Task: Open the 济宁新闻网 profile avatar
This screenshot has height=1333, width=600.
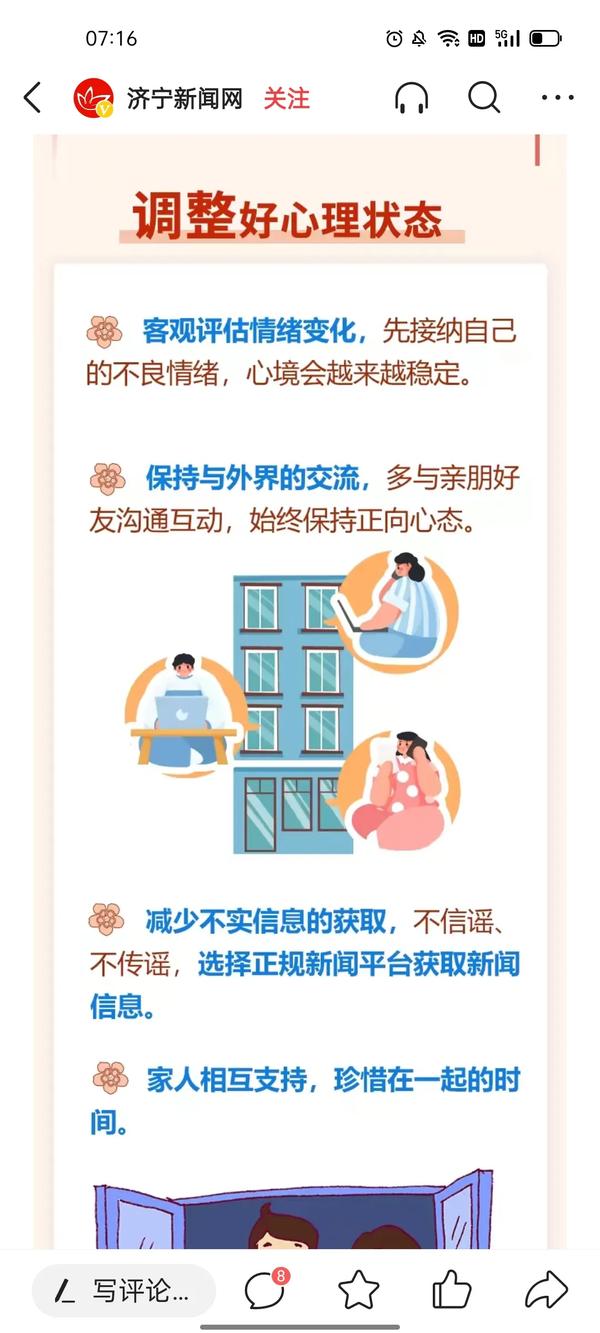Action: [94, 98]
